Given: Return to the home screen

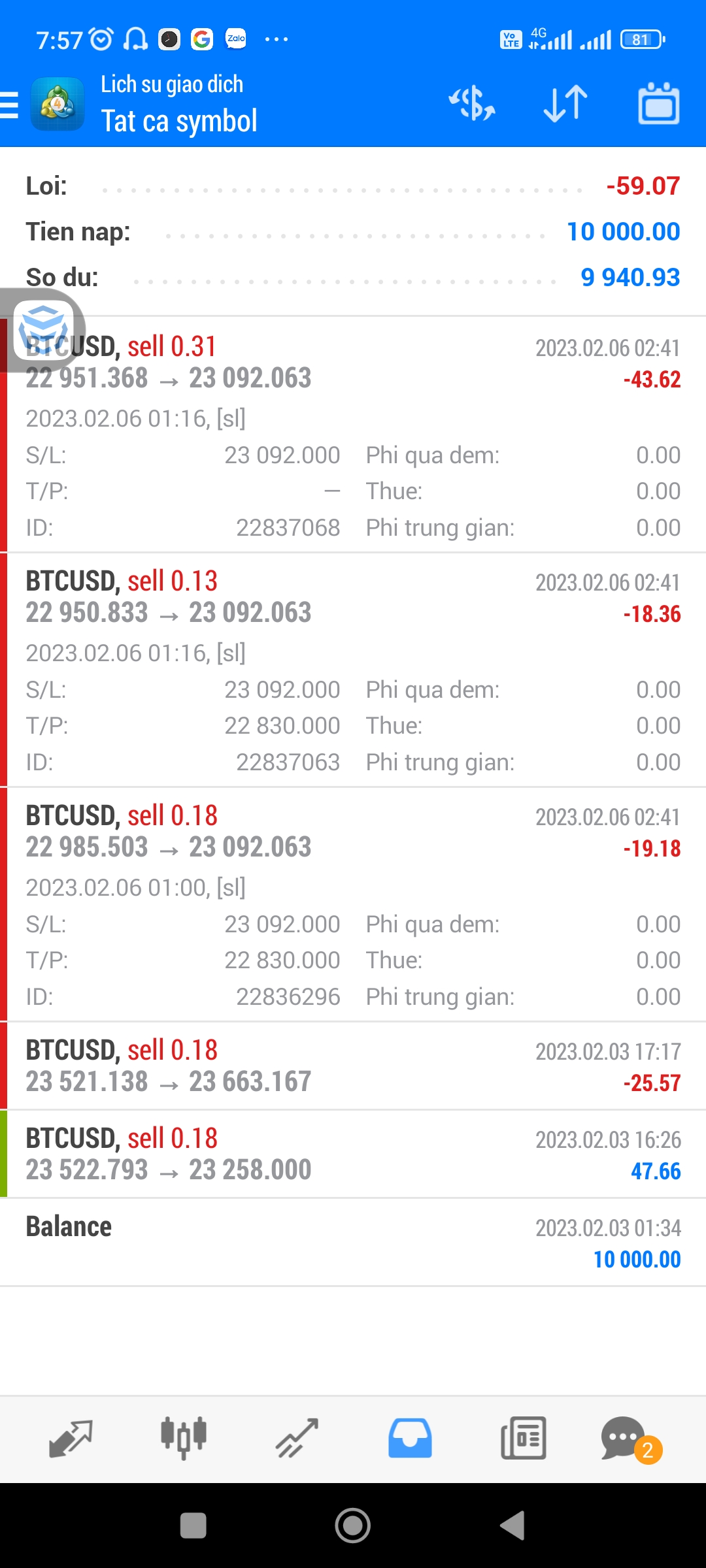Looking at the screenshot, I should tap(353, 1526).
